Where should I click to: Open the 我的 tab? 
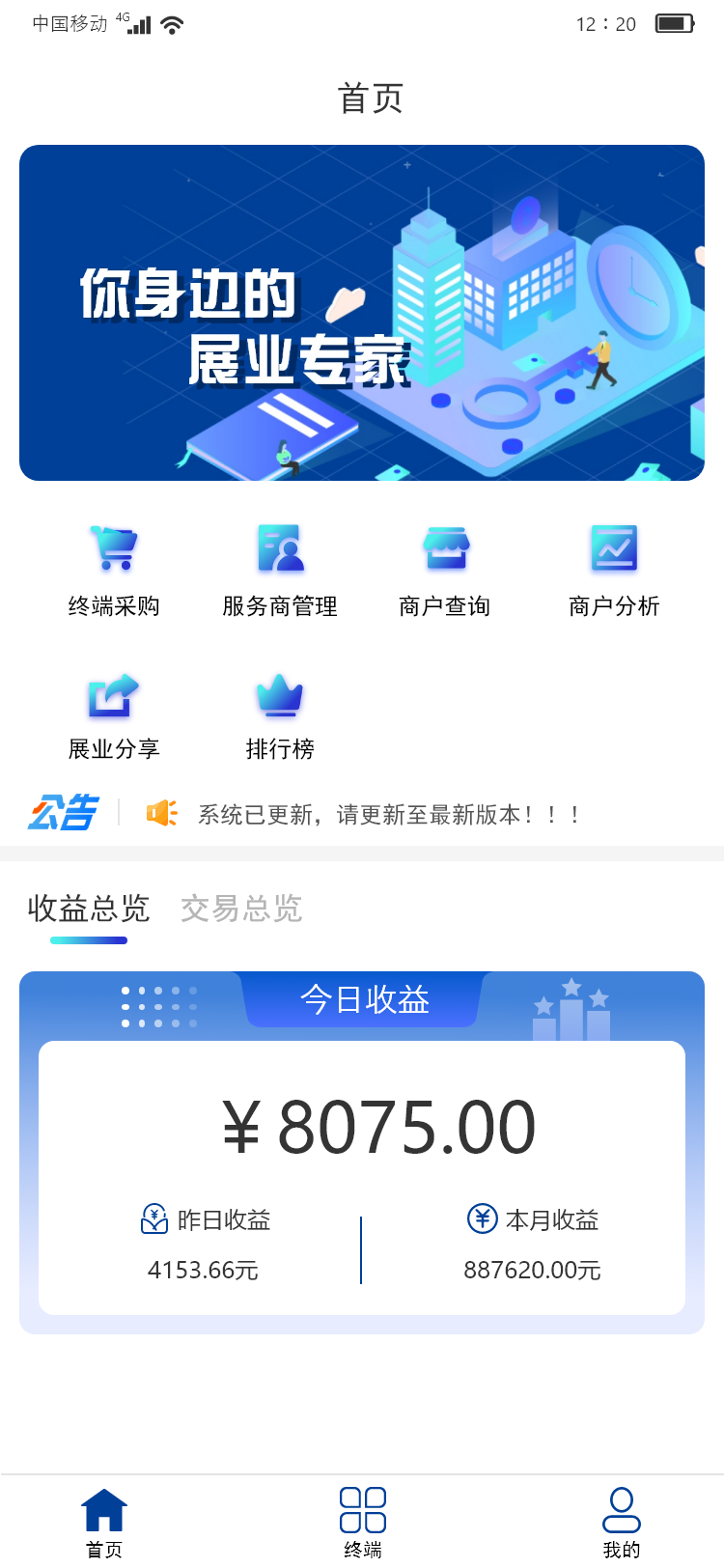pos(621,1523)
